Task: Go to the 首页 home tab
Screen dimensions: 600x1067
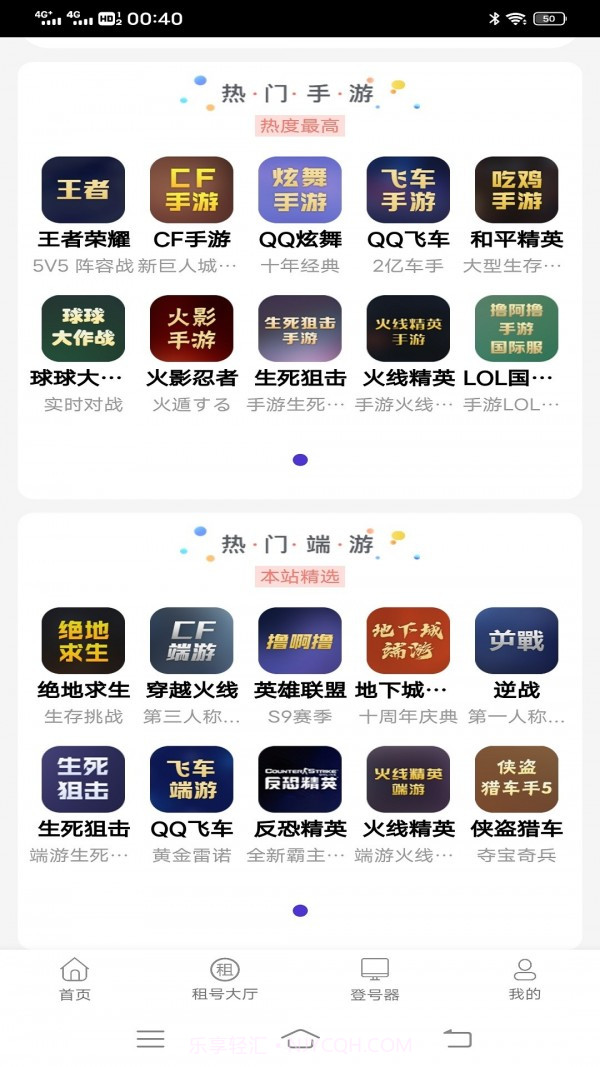Action: 75,979
